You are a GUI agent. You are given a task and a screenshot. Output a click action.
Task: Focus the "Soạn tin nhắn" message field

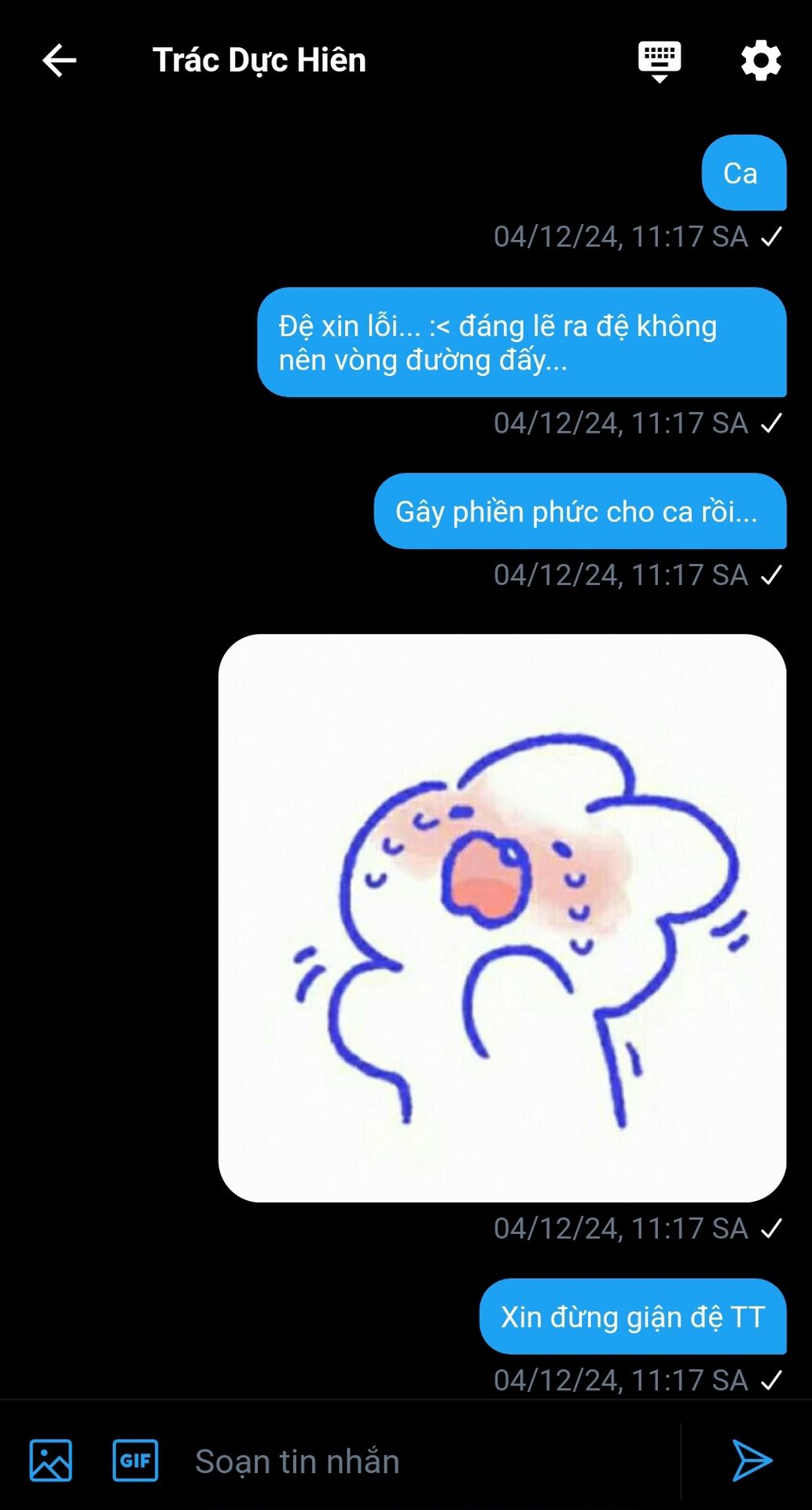(x=424, y=1461)
